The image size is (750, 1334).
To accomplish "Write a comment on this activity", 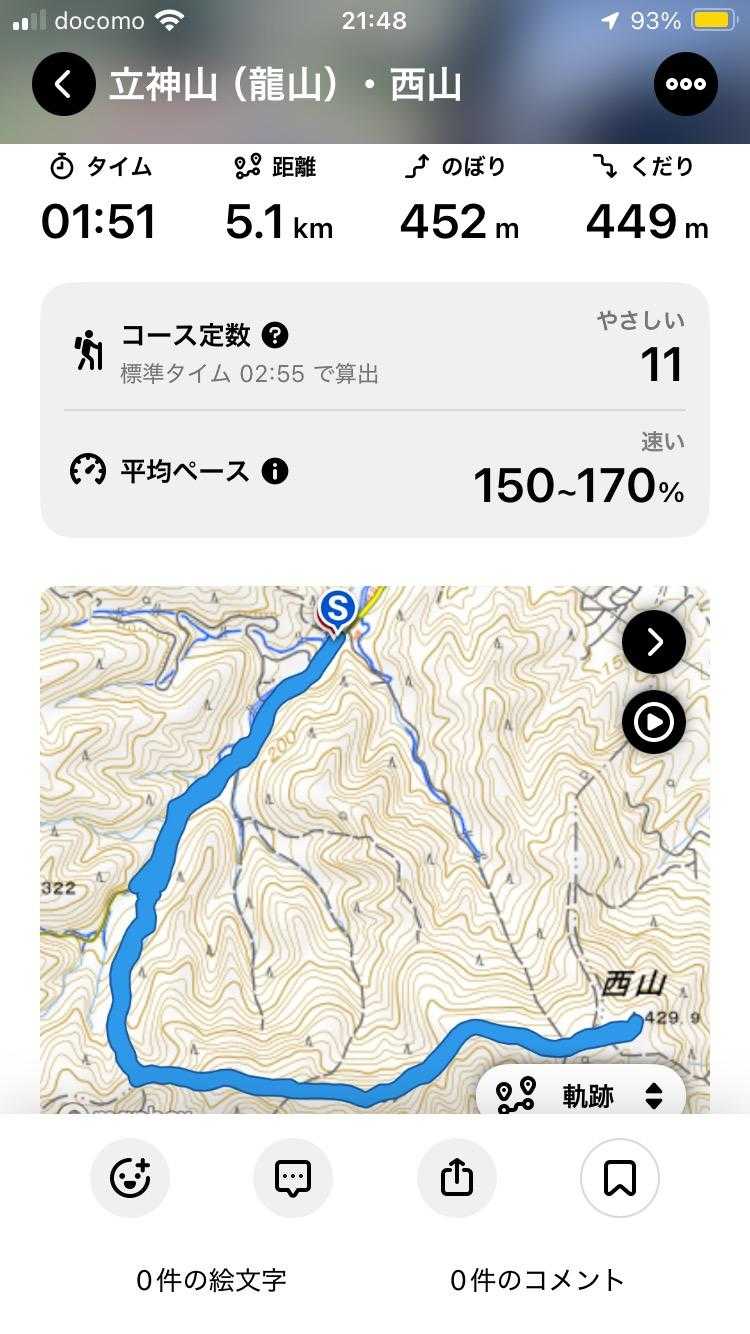I will coord(293,1178).
